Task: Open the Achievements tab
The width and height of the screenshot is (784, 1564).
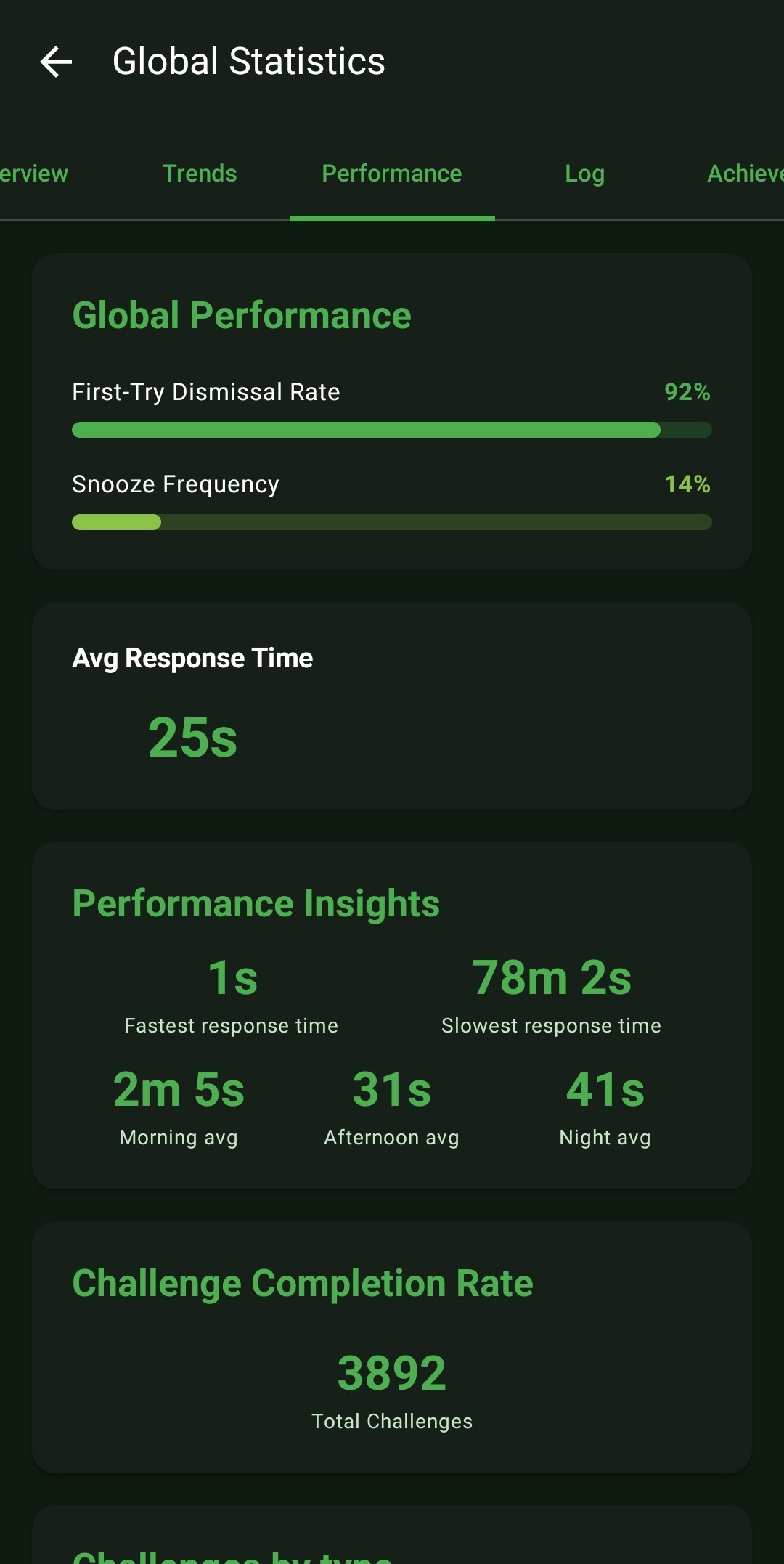Action: [x=744, y=174]
